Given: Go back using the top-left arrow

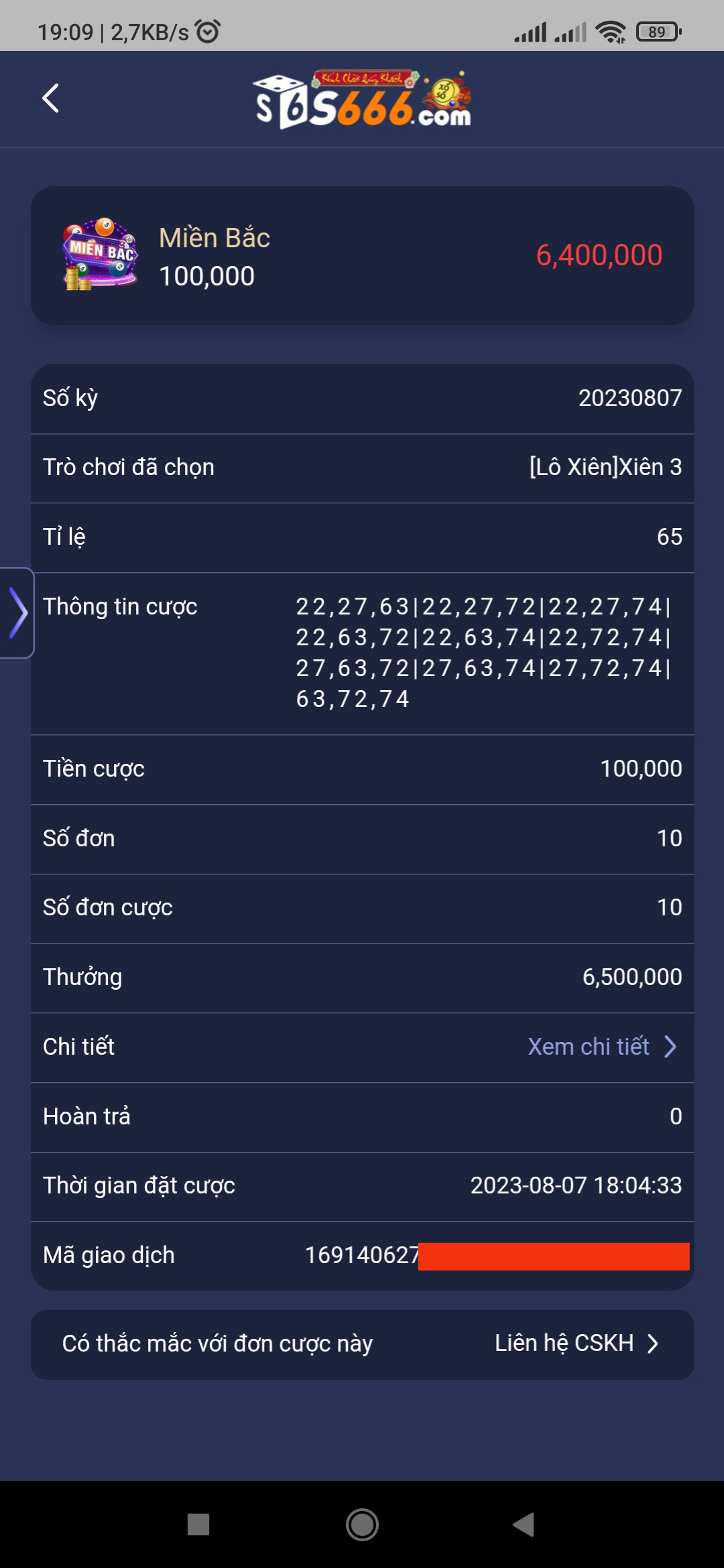Looking at the screenshot, I should [x=51, y=99].
